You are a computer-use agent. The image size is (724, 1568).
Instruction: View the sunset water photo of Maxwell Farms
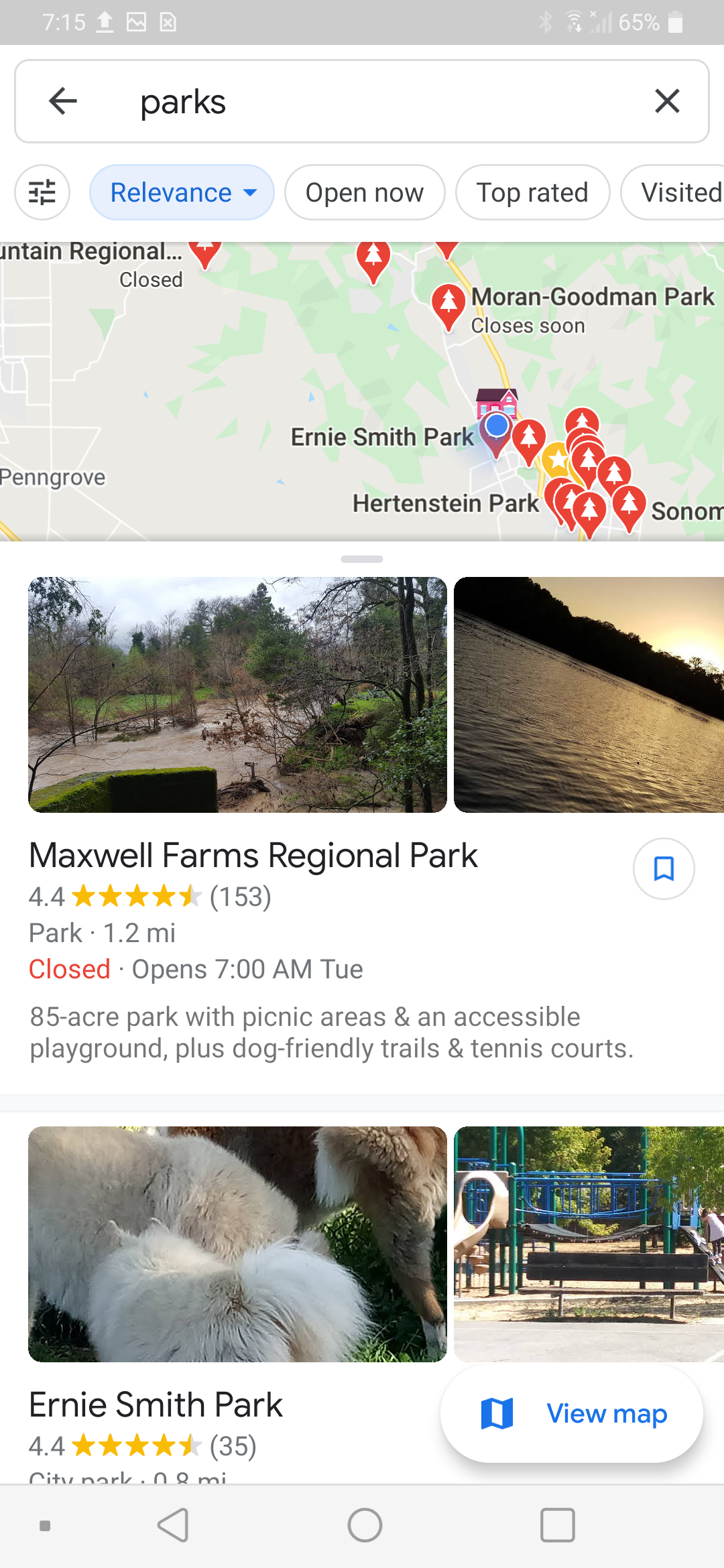pos(589,695)
